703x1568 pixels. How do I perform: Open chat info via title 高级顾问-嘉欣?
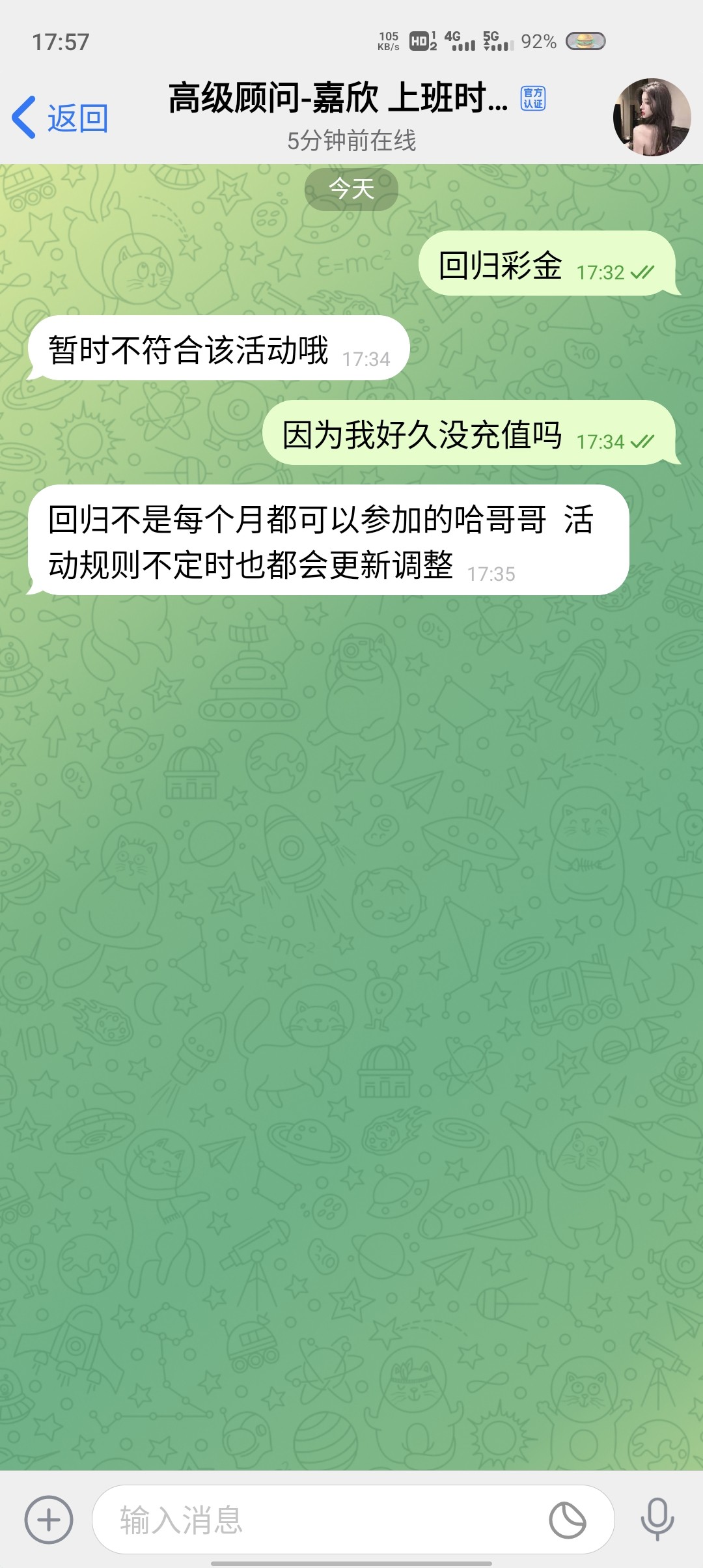tap(338, 99)
